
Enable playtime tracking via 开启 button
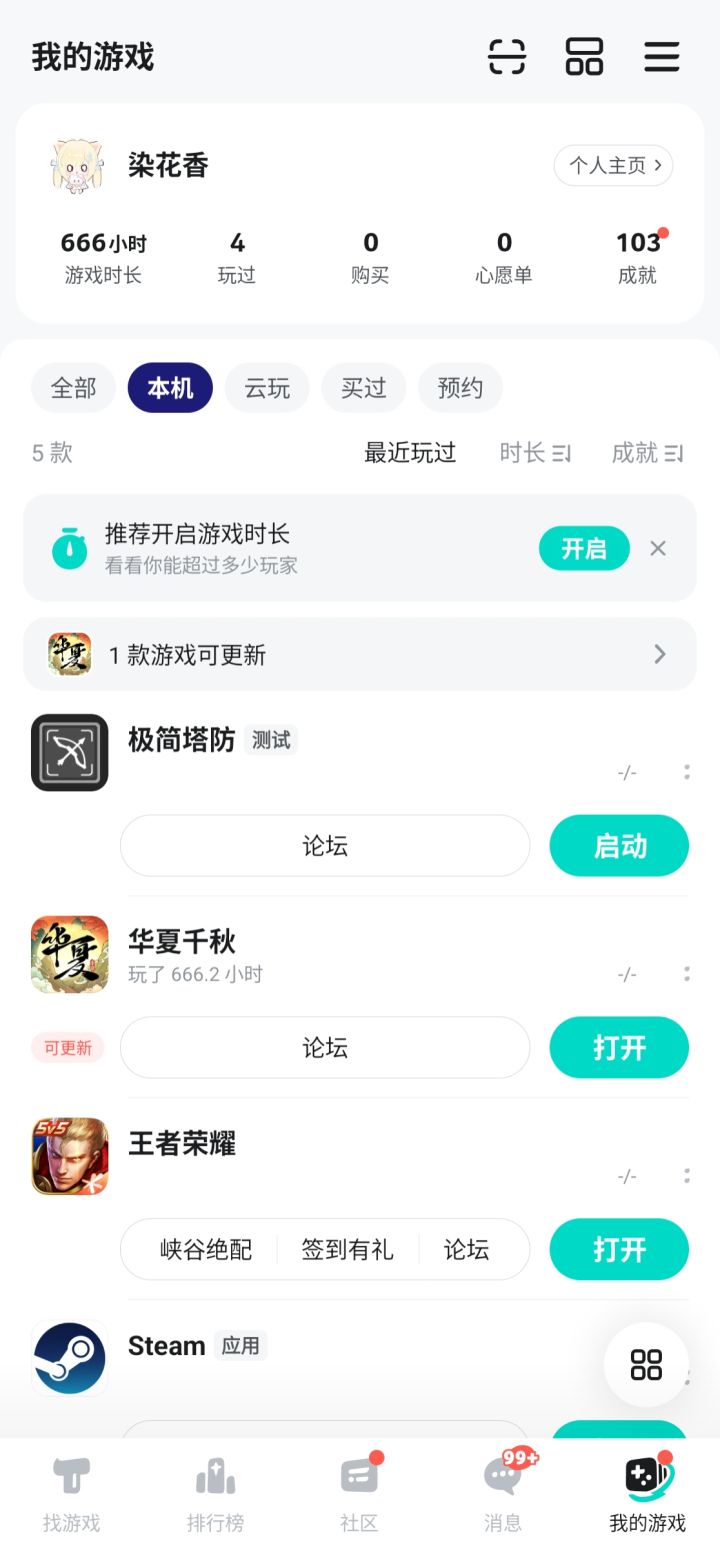click(583, 548)
